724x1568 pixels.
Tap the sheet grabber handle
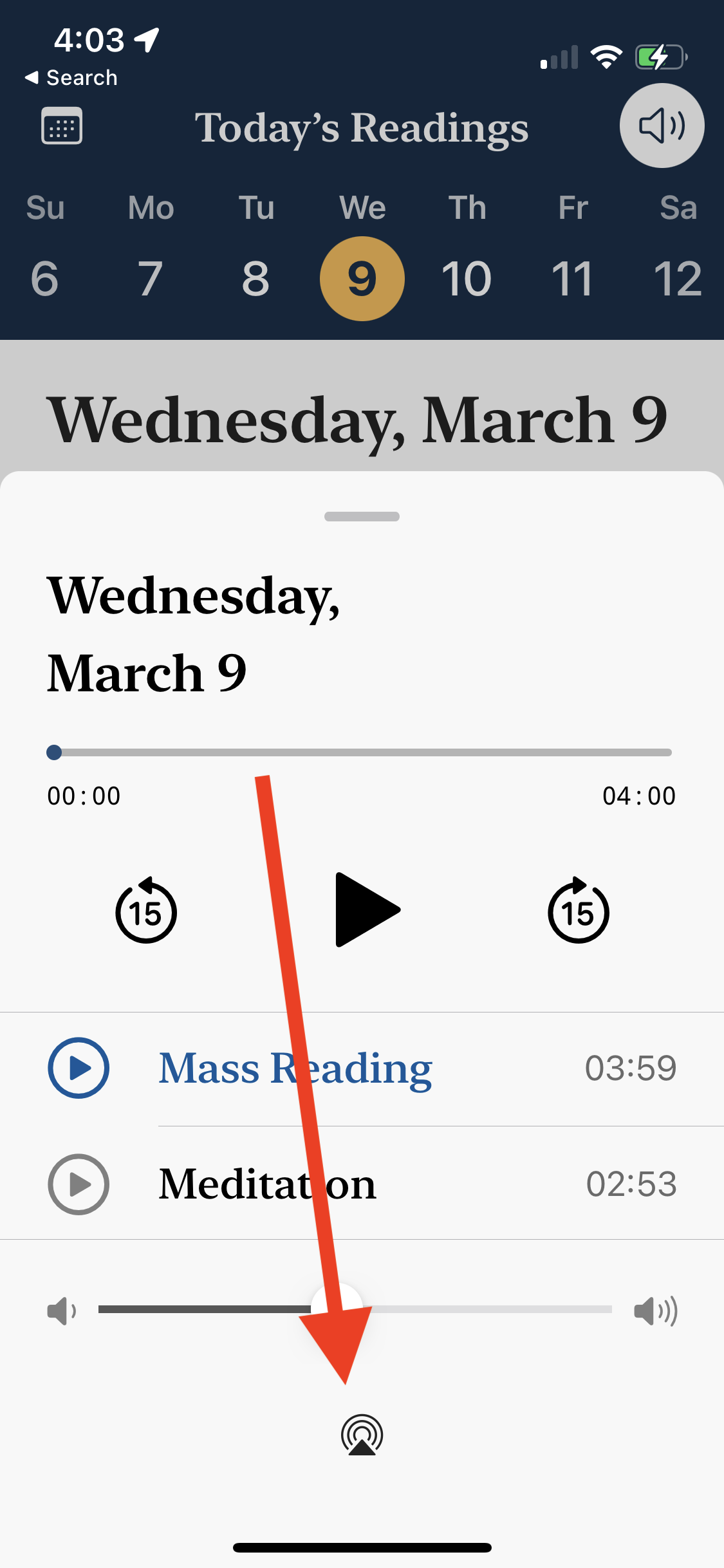click(x=362, y=516)
